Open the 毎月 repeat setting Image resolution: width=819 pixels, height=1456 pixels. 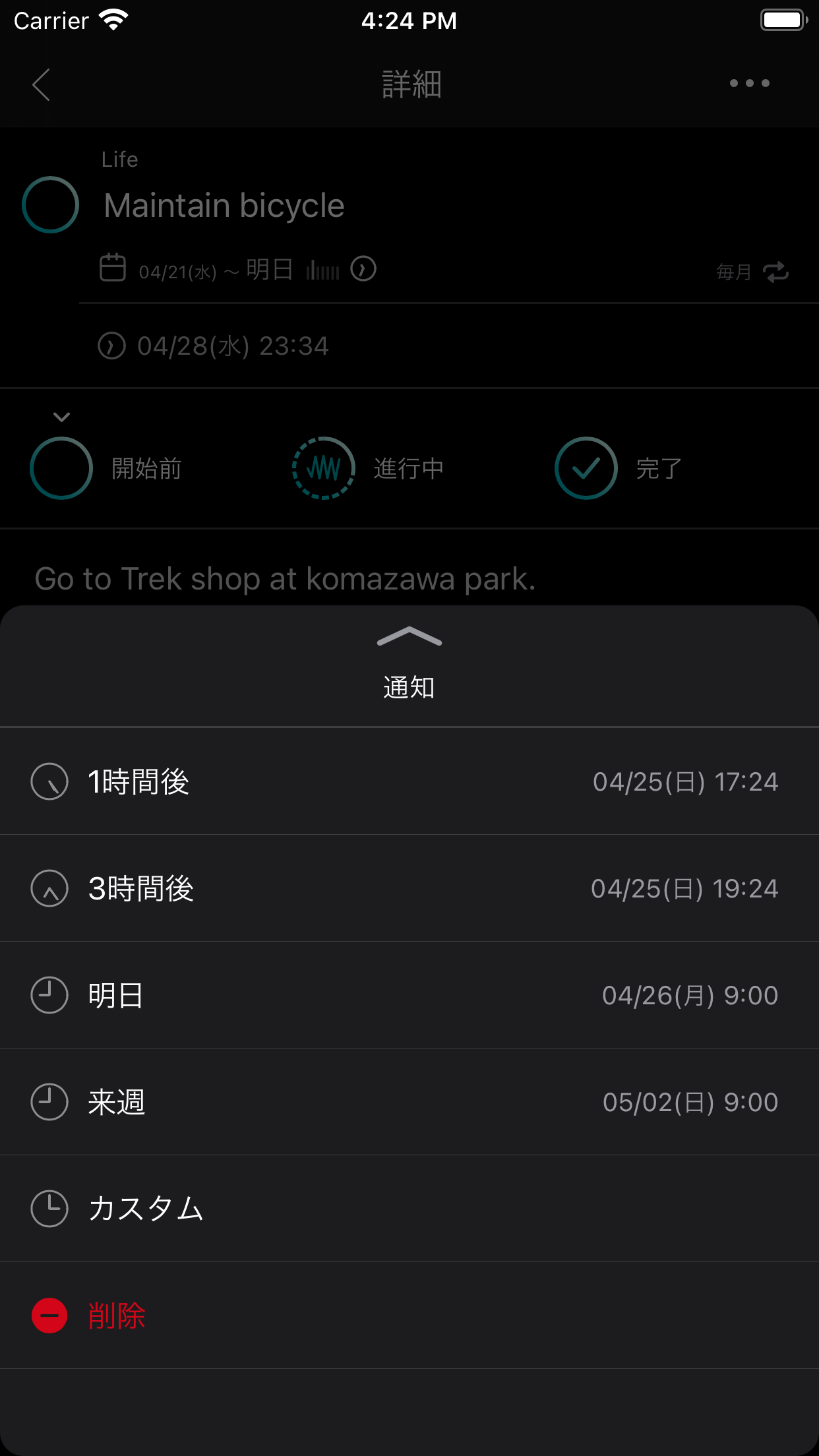pyautogui.click(x=752, y=272)
